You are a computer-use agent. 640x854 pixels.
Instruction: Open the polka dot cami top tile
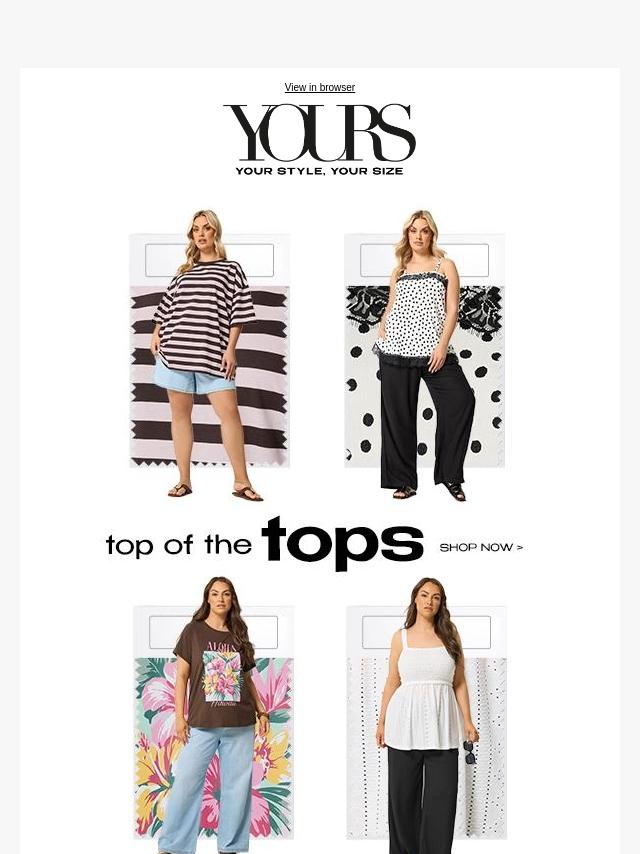(424, 355)
